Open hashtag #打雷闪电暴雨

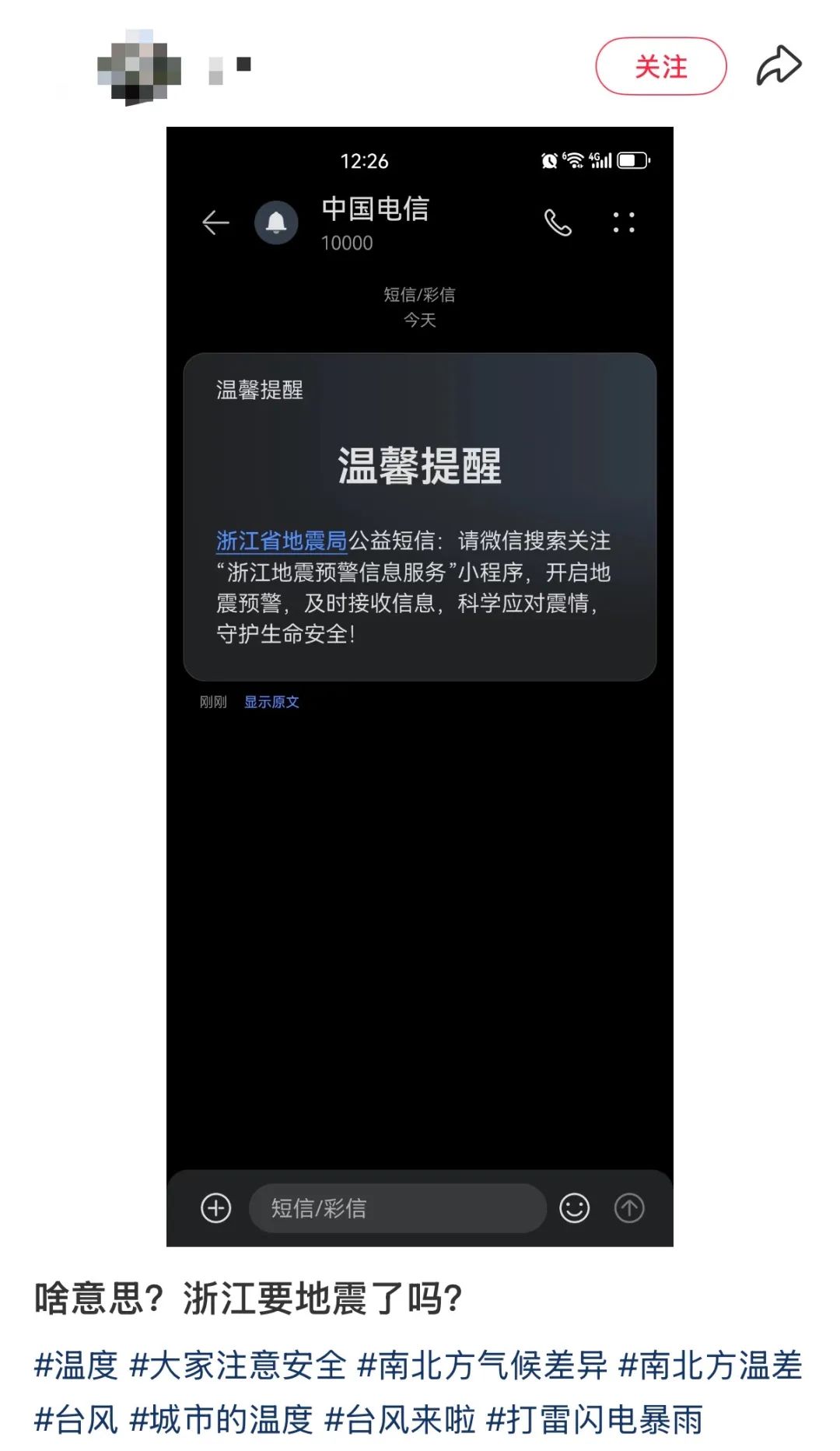(x=594, y=1420)
